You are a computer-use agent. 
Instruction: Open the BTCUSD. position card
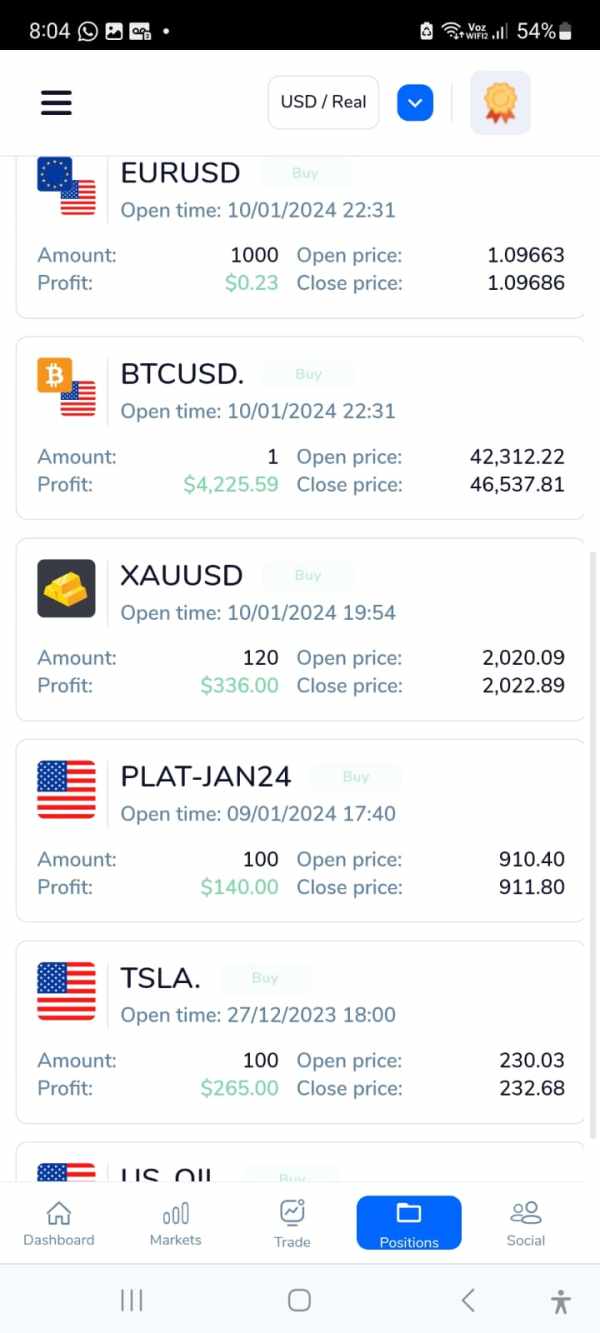[x=300, y=428]
